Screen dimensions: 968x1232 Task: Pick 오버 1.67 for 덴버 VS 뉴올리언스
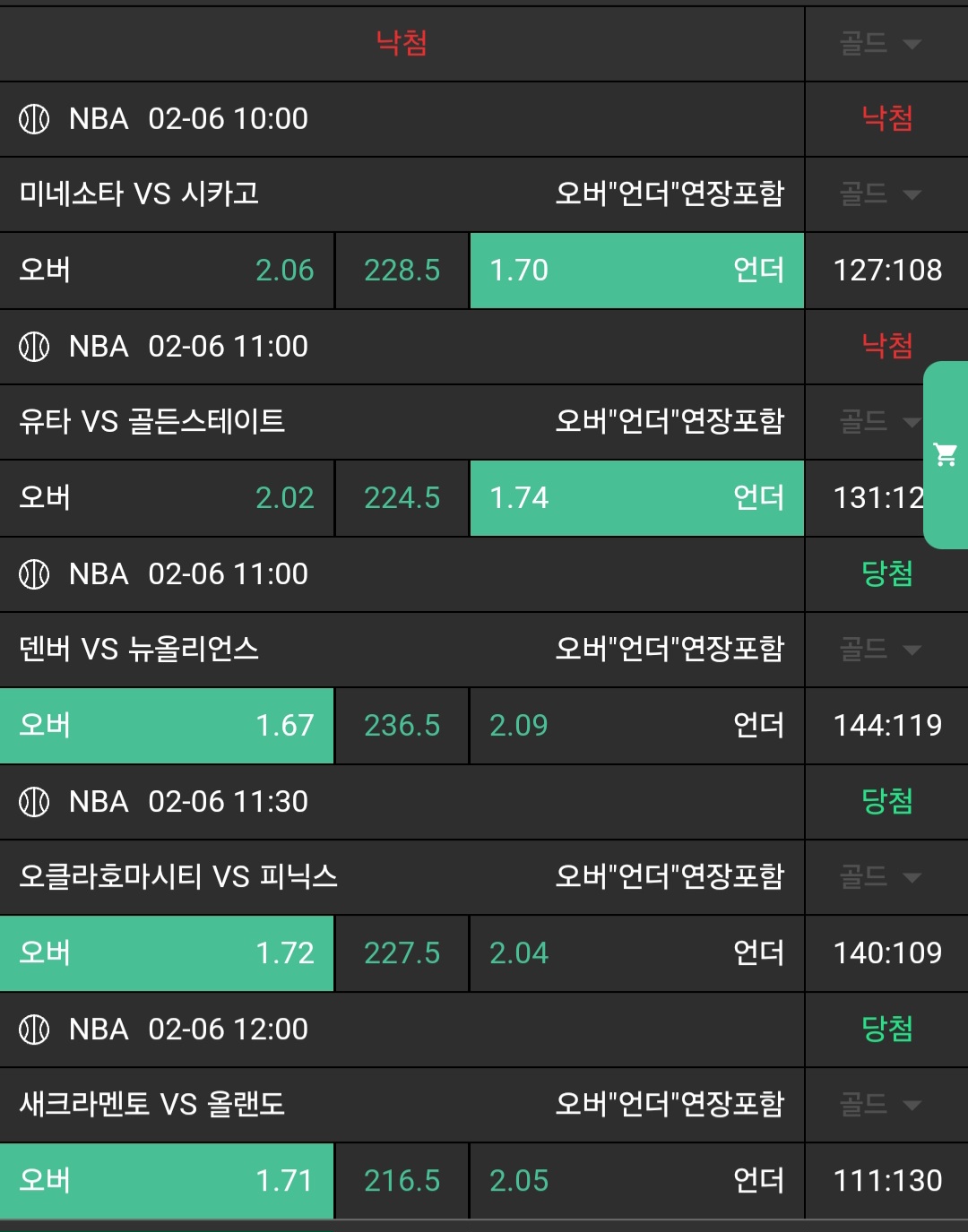(167, 726)
